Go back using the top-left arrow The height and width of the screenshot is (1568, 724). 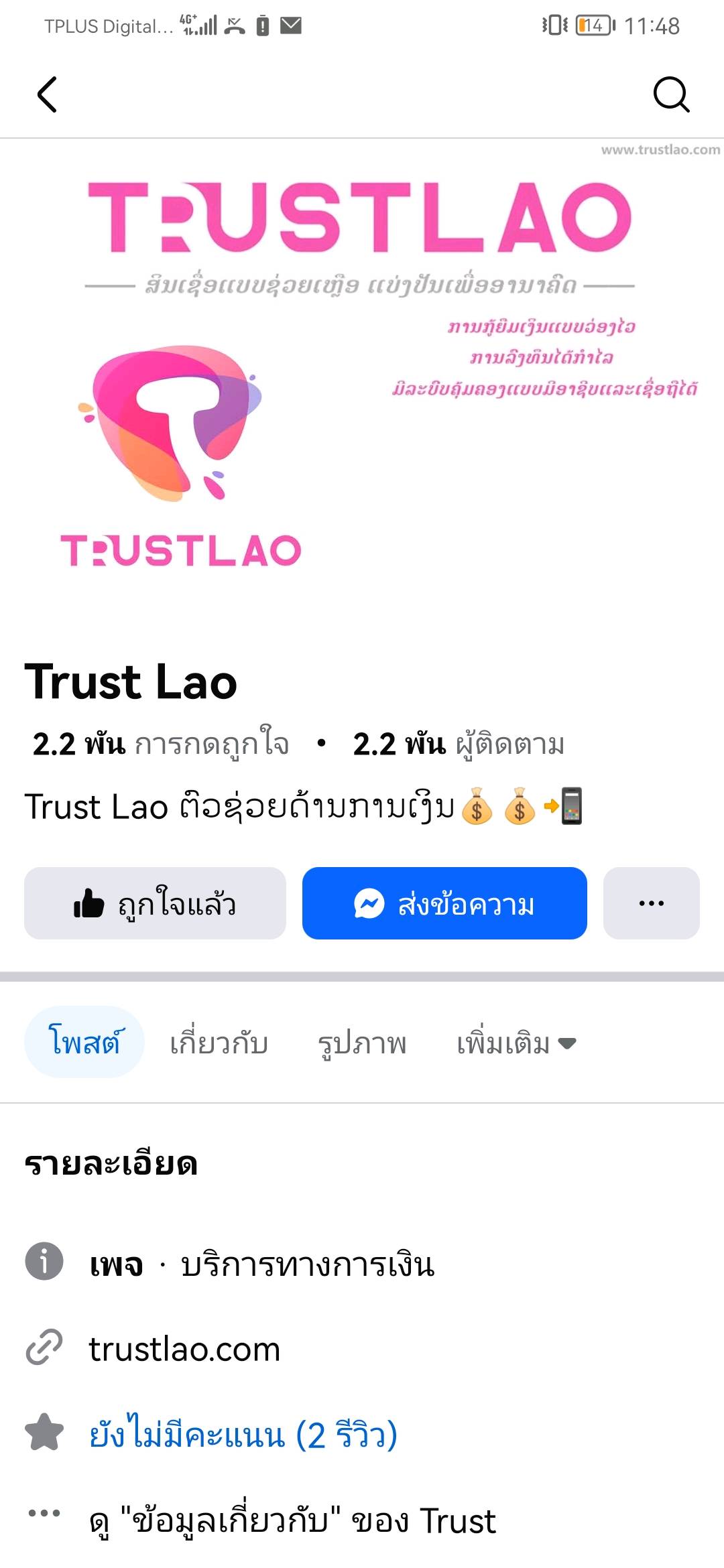47,94
